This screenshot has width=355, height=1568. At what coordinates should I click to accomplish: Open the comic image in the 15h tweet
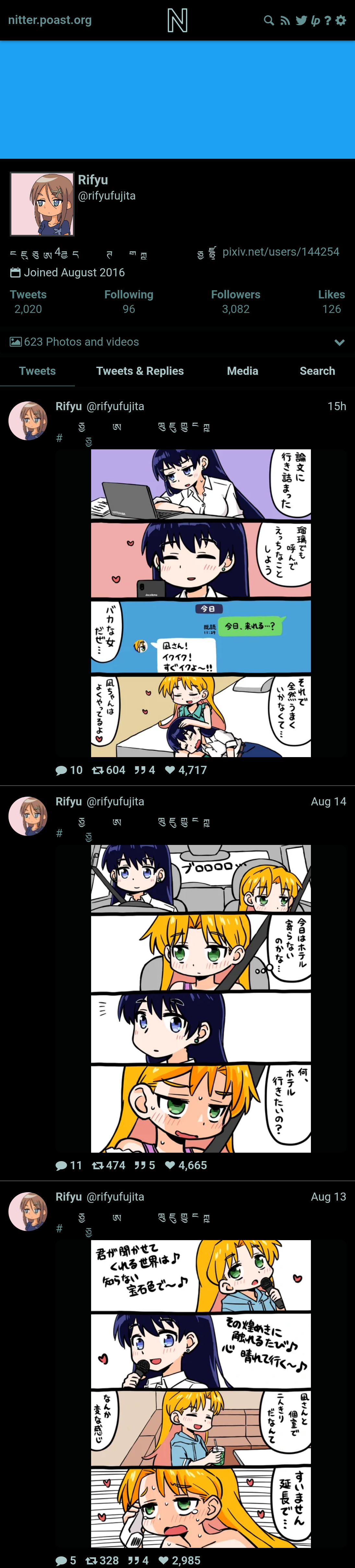click(200, 603)
